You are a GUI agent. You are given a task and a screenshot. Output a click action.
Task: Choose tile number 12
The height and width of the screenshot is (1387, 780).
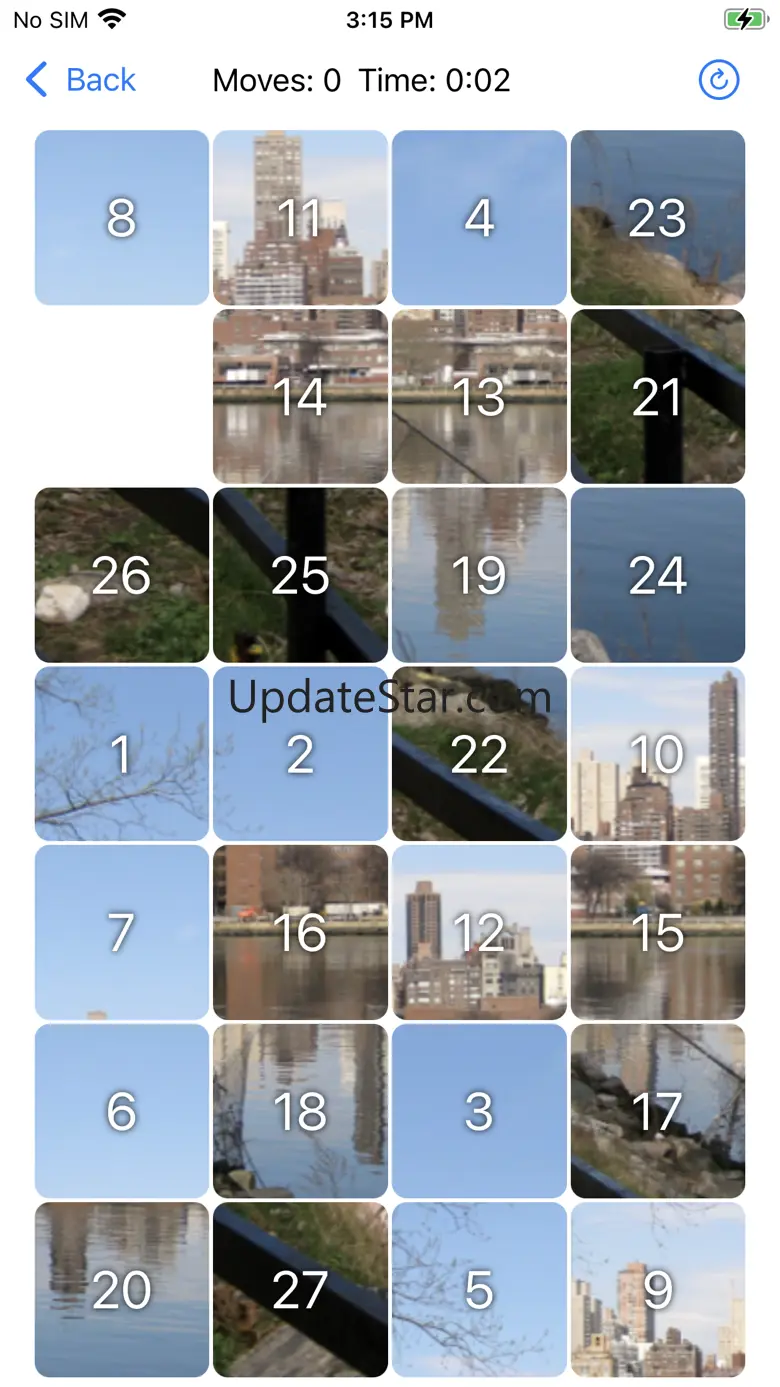pyautogui.click(x=479, y=933)
